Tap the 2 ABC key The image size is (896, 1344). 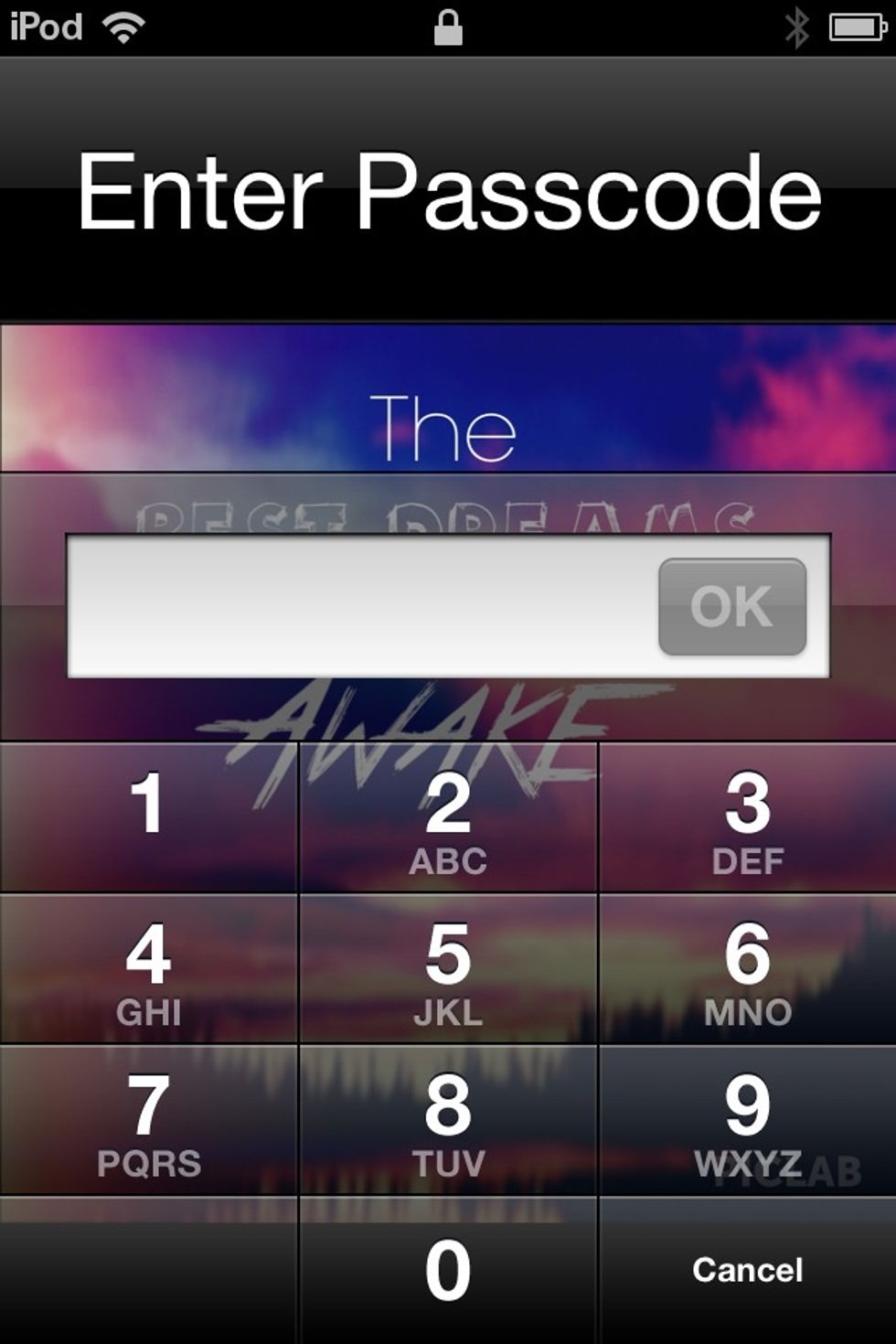click(x=447, y=816)
